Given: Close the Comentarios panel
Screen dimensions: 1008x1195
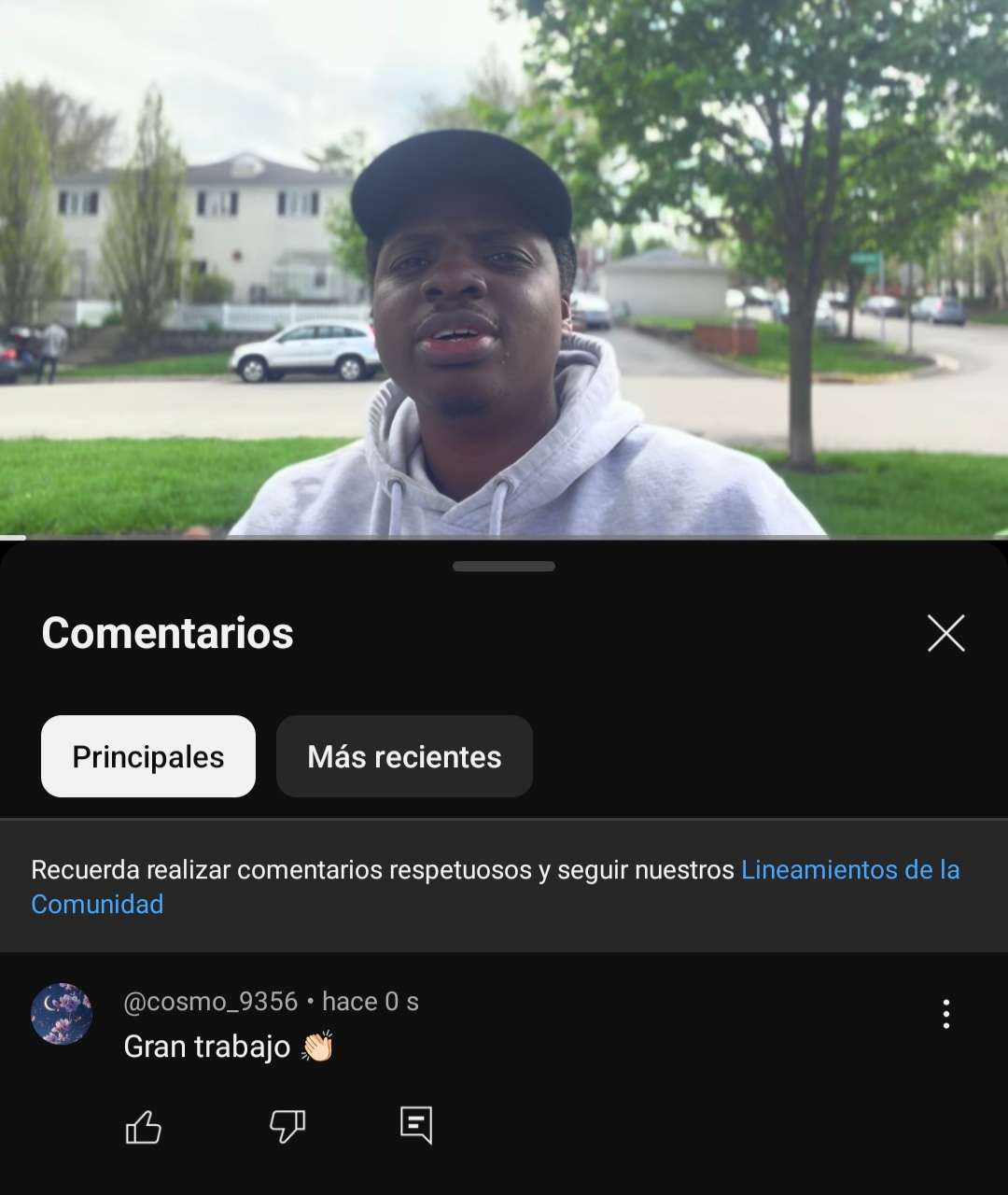Looking at the screenshot, I should (945, 633).
